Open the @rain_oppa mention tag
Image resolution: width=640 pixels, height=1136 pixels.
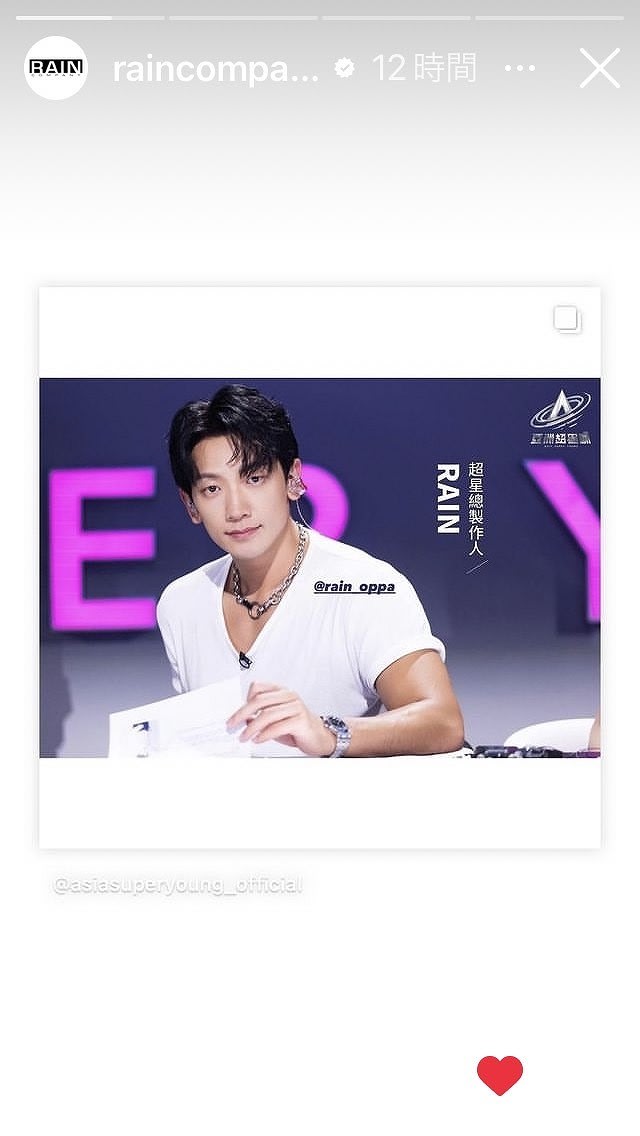(x=354, y=587)
